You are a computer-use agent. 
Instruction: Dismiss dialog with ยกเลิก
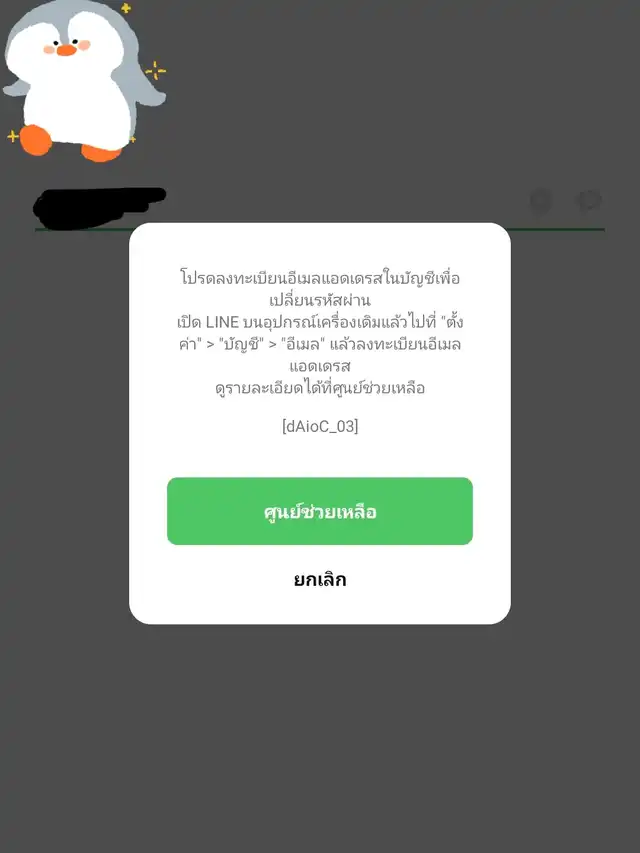pos(319,579)
